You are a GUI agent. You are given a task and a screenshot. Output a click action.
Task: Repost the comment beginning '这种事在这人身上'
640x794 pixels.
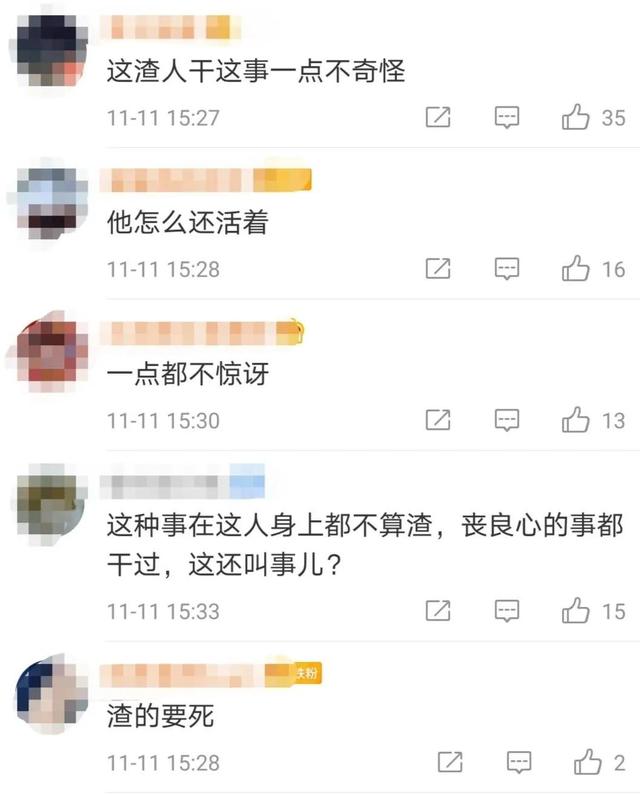(438, 610)
